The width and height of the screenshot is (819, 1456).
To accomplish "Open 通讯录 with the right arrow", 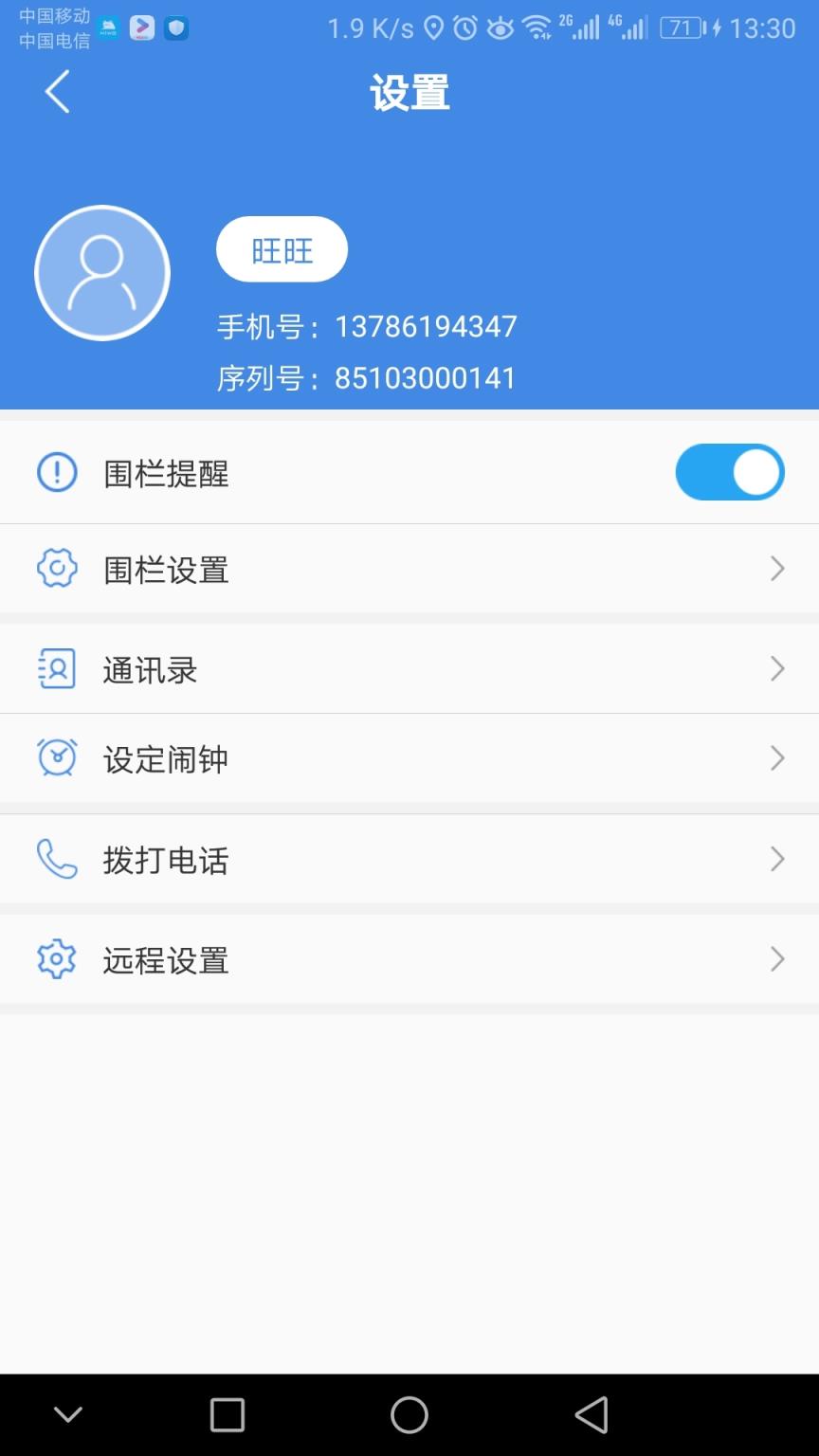I will point(777,668).
